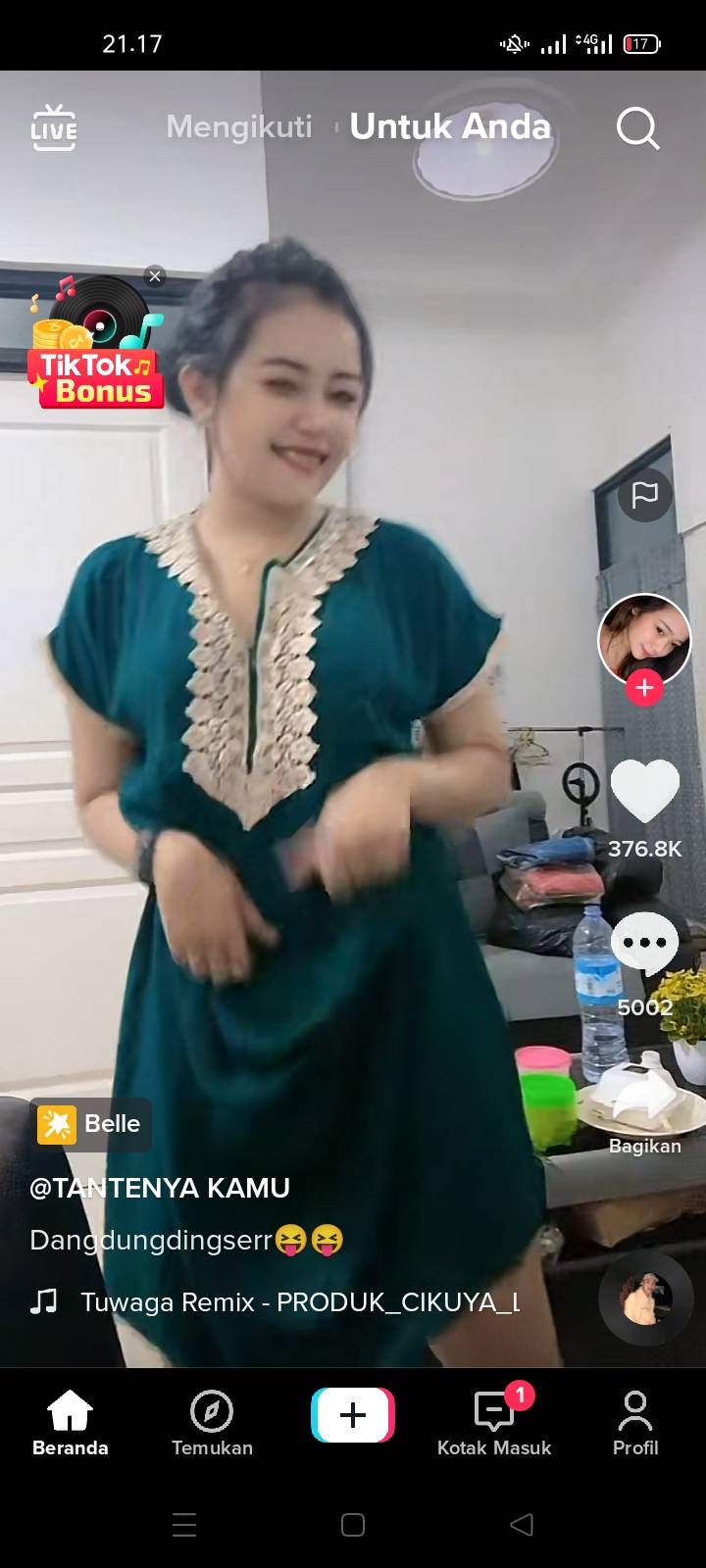Image resolution: width=706 pixels, height=1568 pixels.
Task: Dismiss the TikTok Bonus banner
Action: coord(155,276)
